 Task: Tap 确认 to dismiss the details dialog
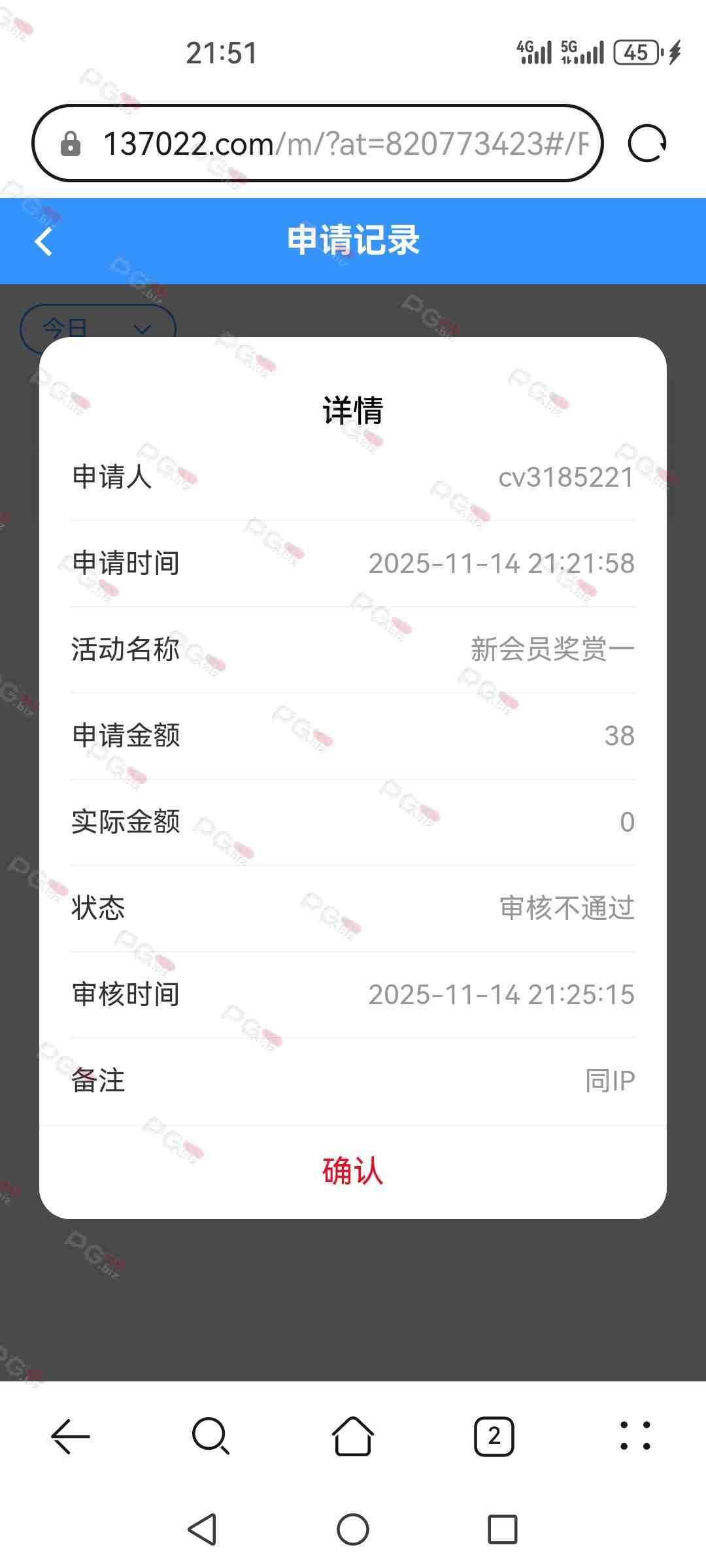click(x=352, y=1171)
